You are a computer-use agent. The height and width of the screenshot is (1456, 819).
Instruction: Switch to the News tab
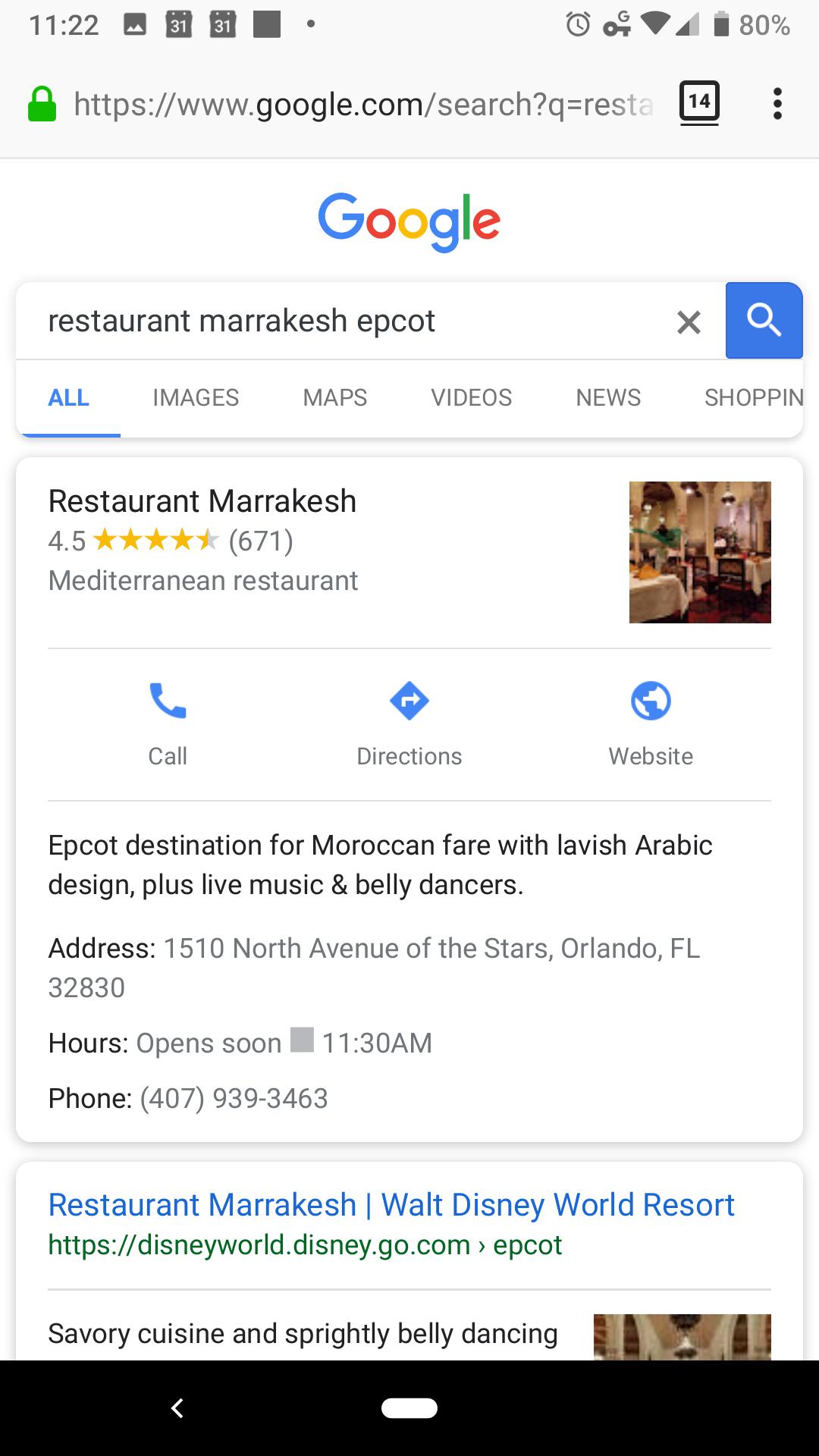click(608, 397)
